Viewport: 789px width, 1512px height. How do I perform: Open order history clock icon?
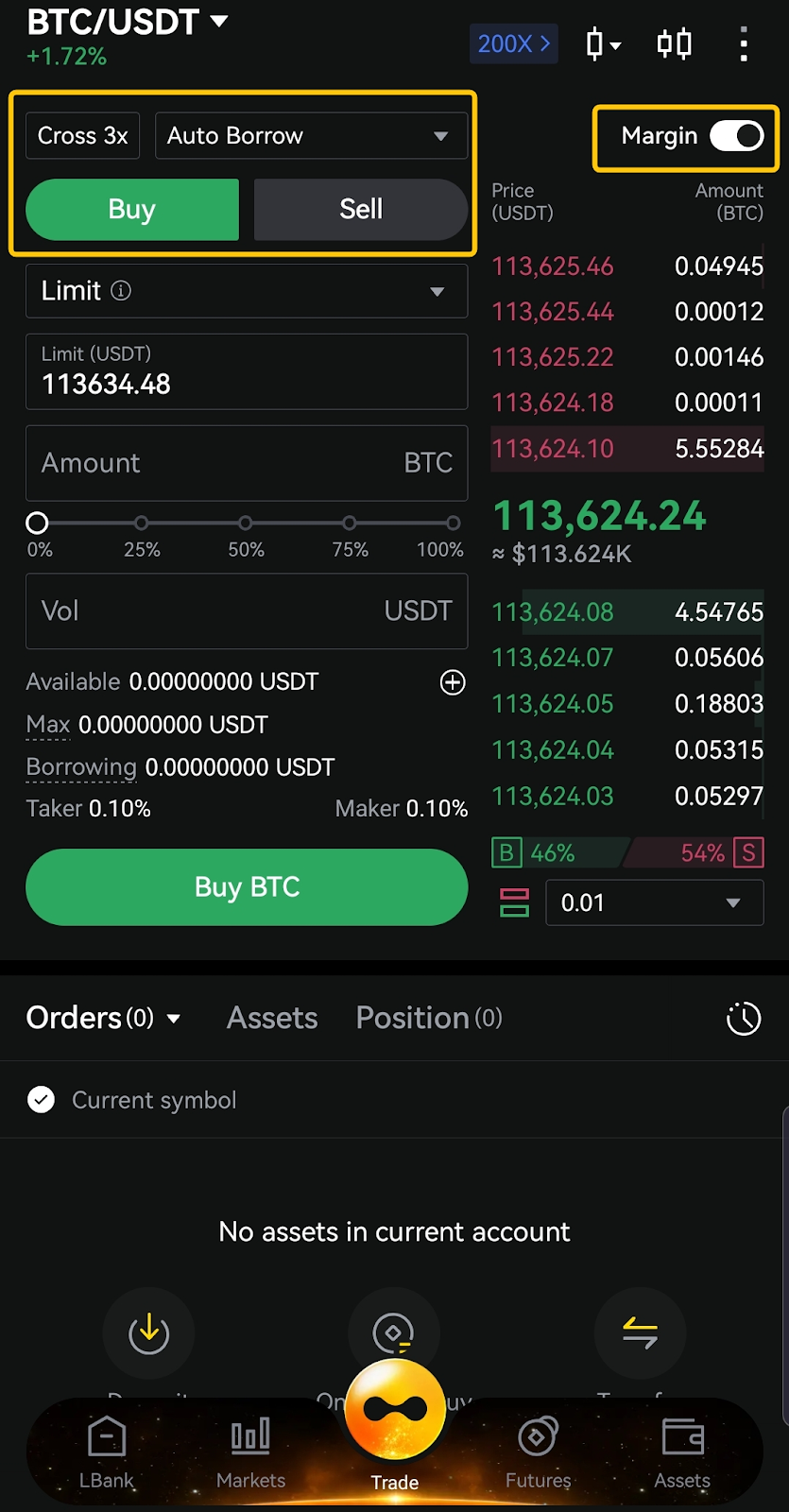744,1018
